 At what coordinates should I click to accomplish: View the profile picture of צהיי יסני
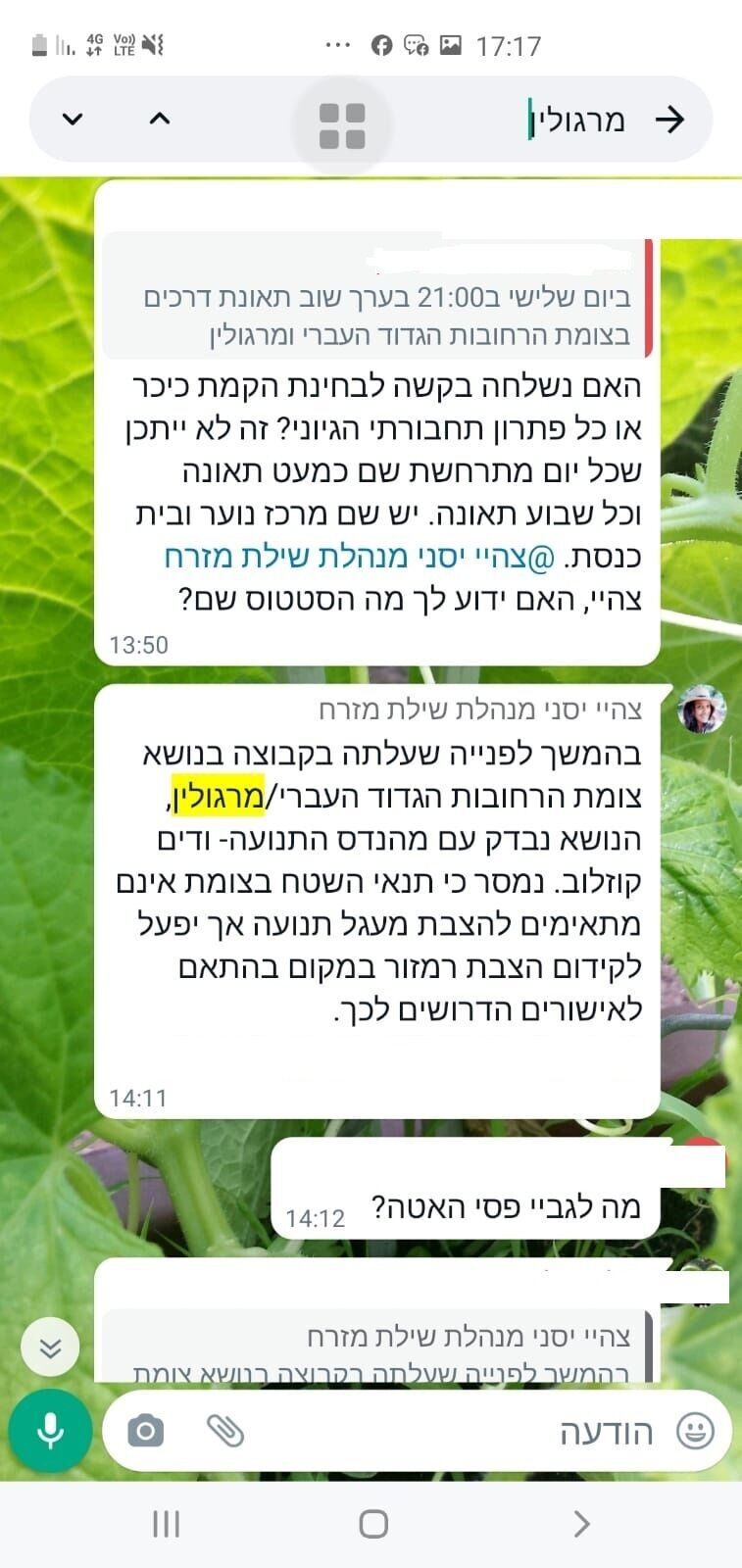[702, 710]
